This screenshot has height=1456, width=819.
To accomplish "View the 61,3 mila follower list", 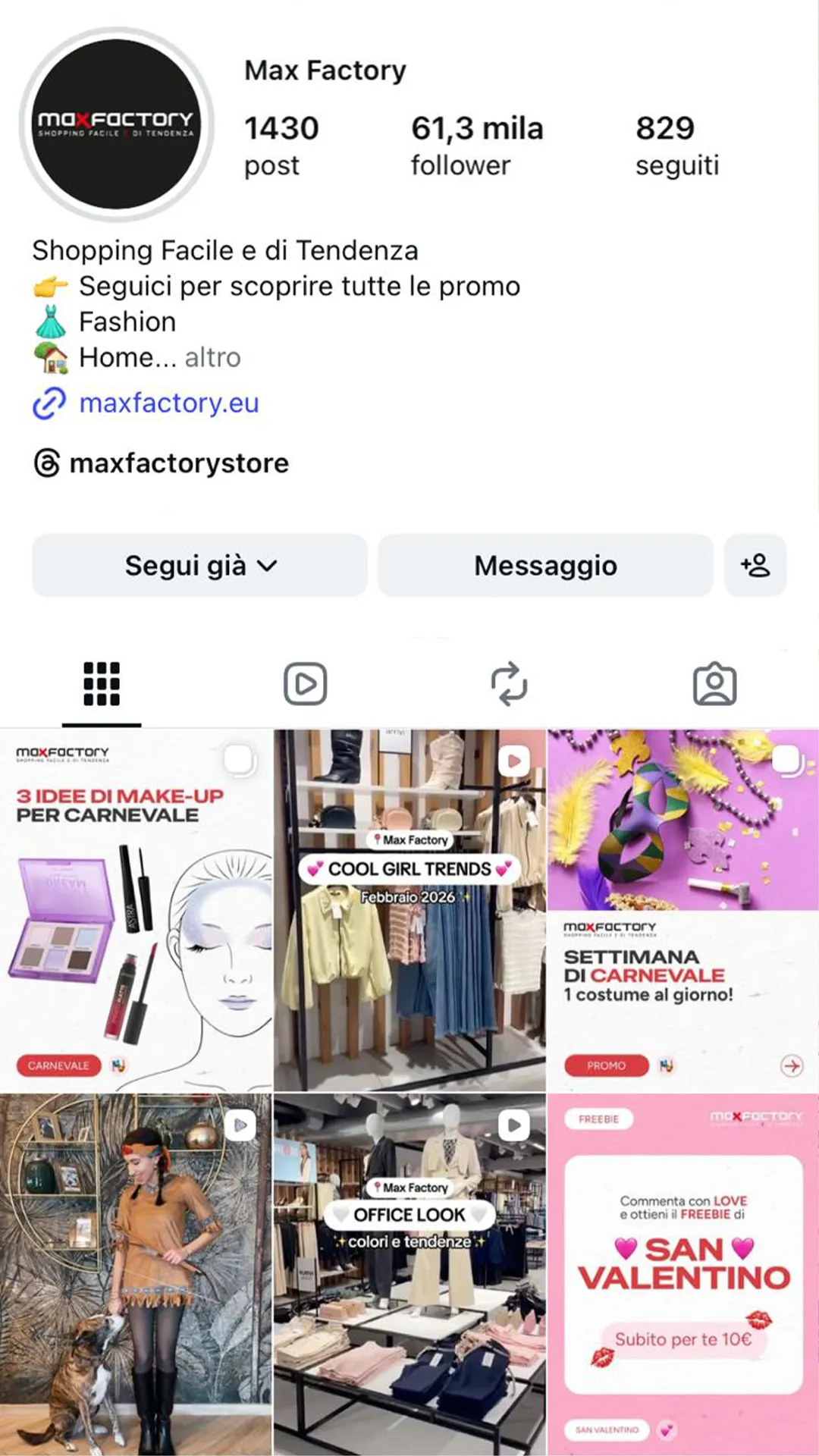I will 476,146.
